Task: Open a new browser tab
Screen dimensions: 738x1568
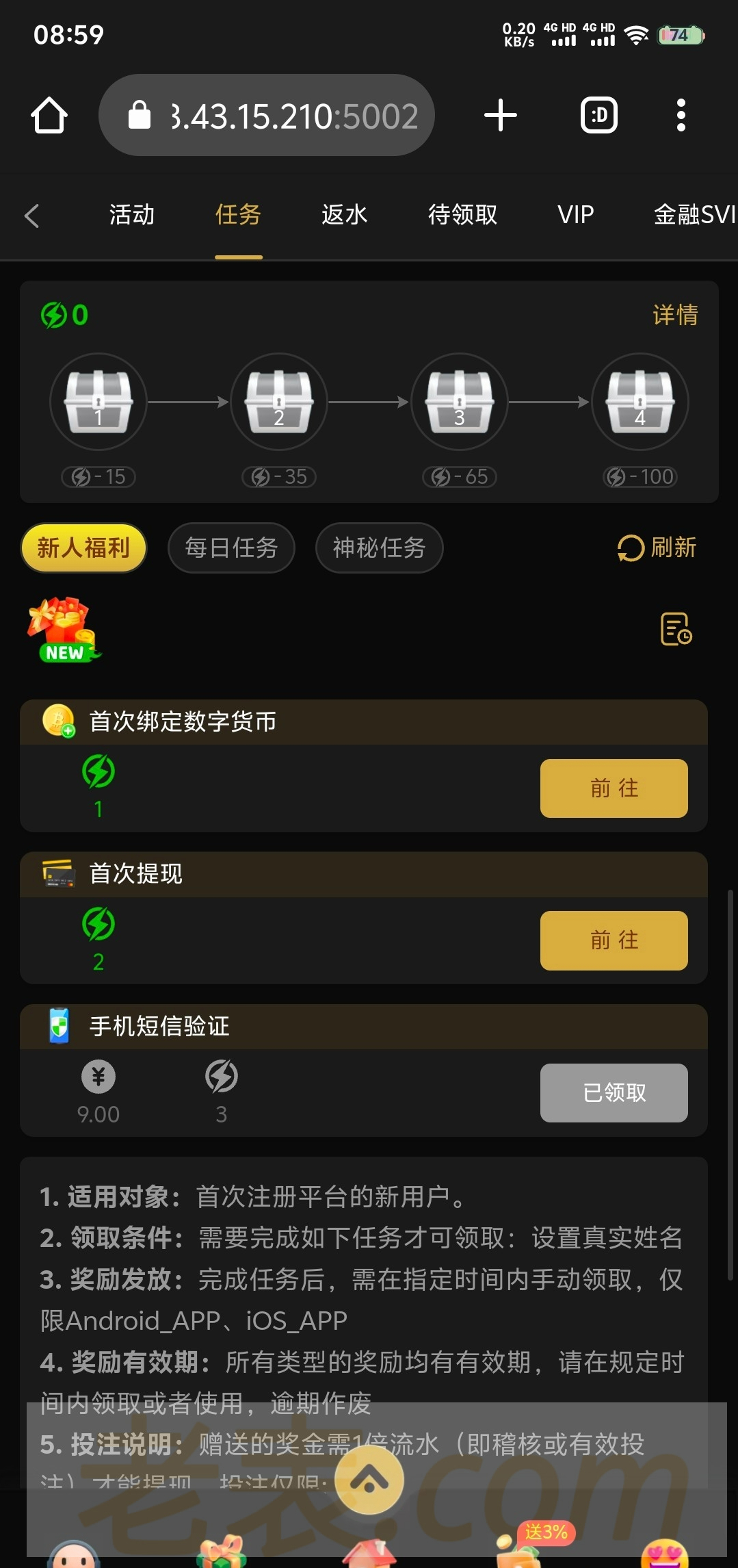Action: (x=500, y=115)
